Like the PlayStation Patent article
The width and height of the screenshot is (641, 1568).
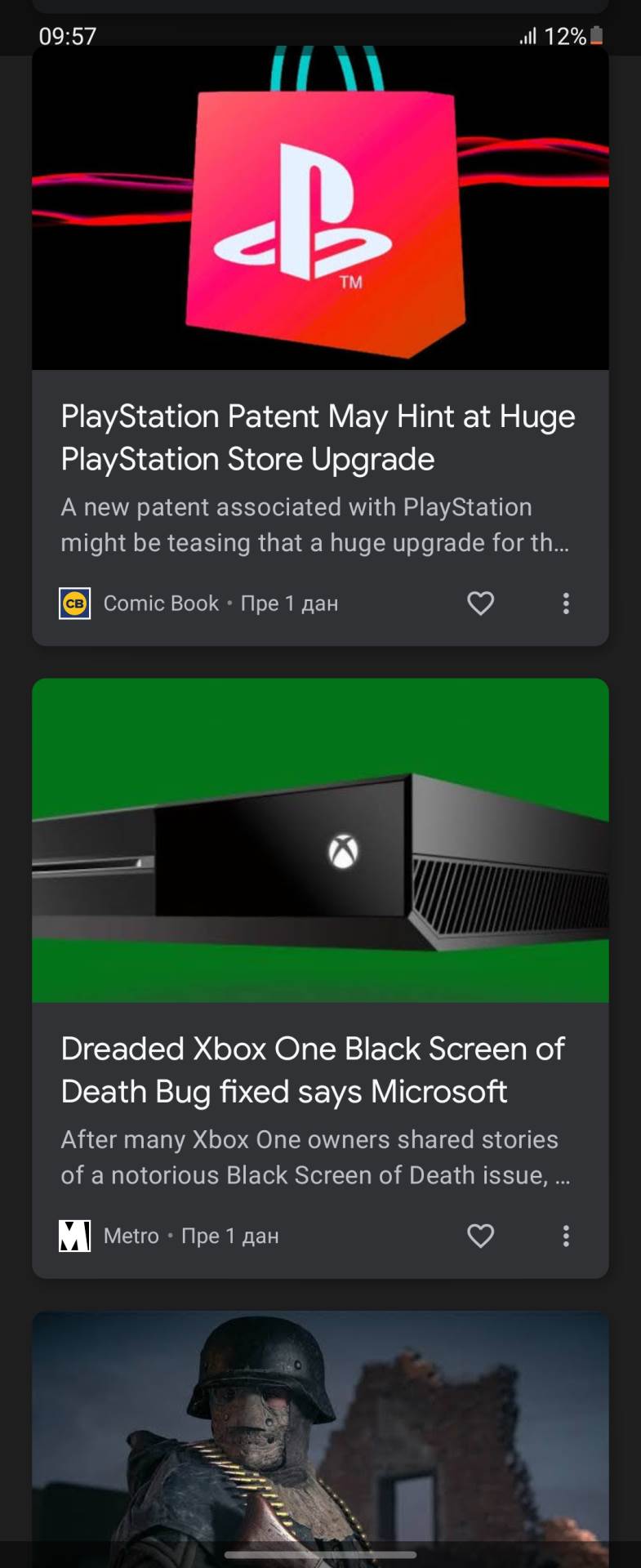click(480, 604)
